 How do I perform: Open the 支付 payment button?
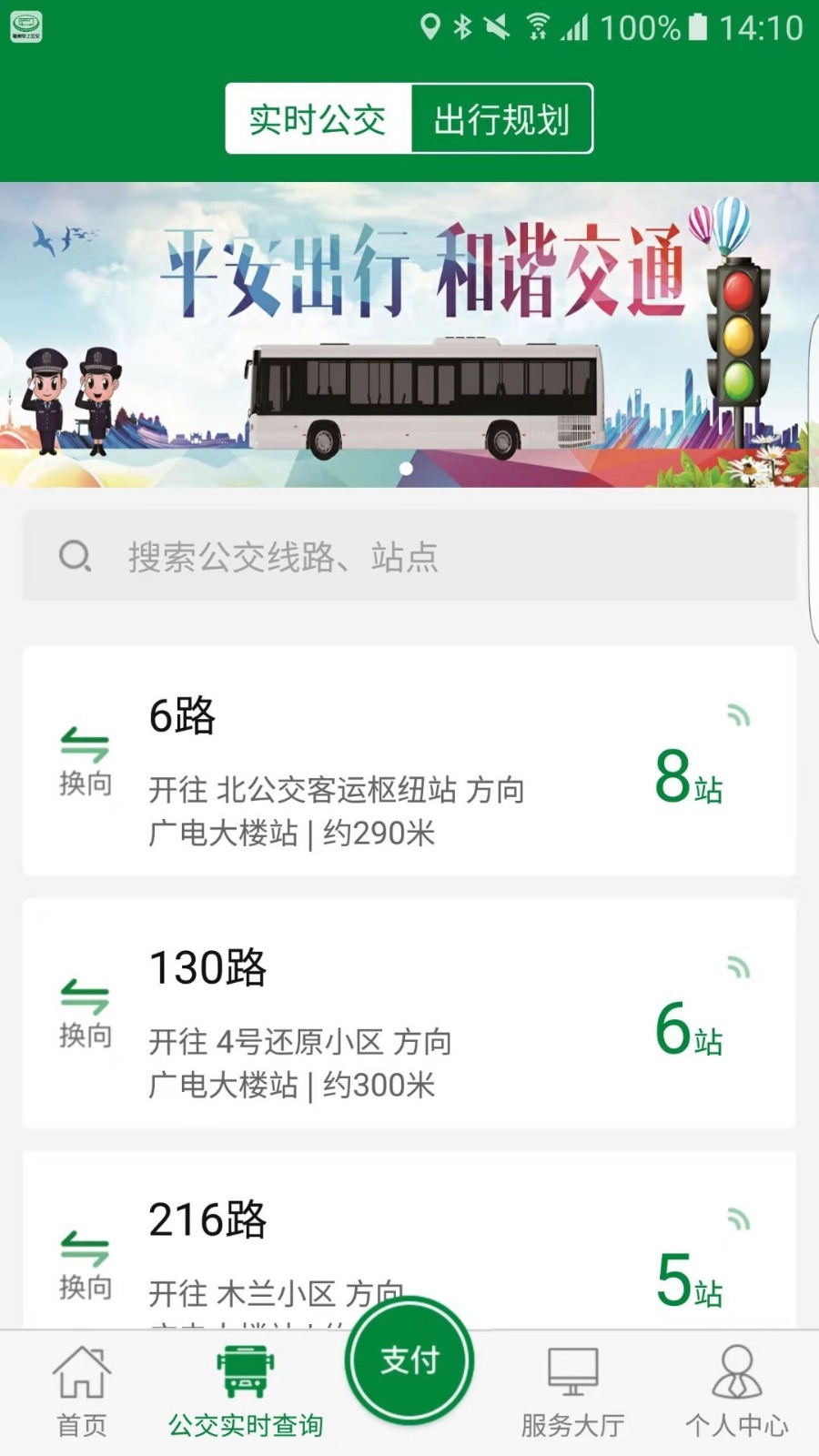coord(409,1360)
